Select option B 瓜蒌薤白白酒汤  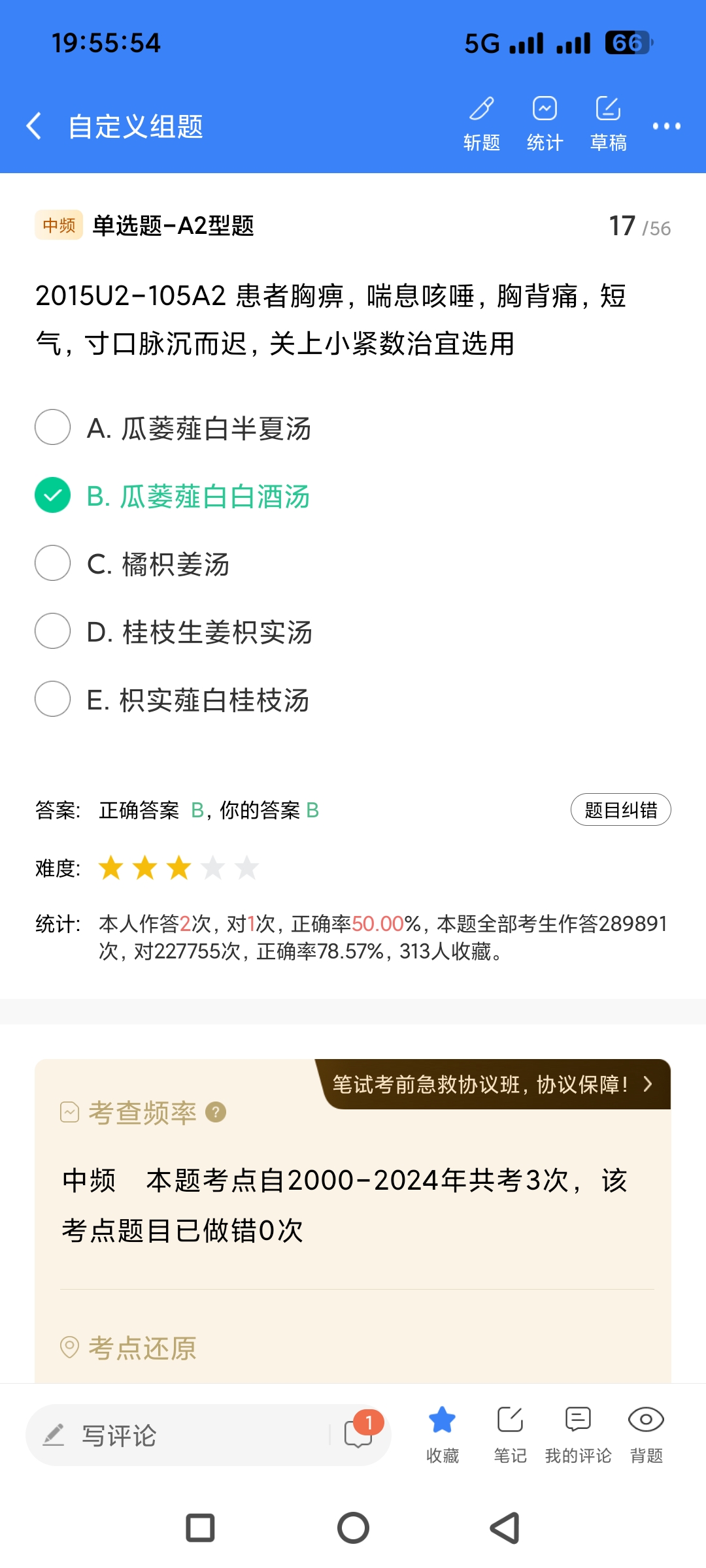pos(52,495)
